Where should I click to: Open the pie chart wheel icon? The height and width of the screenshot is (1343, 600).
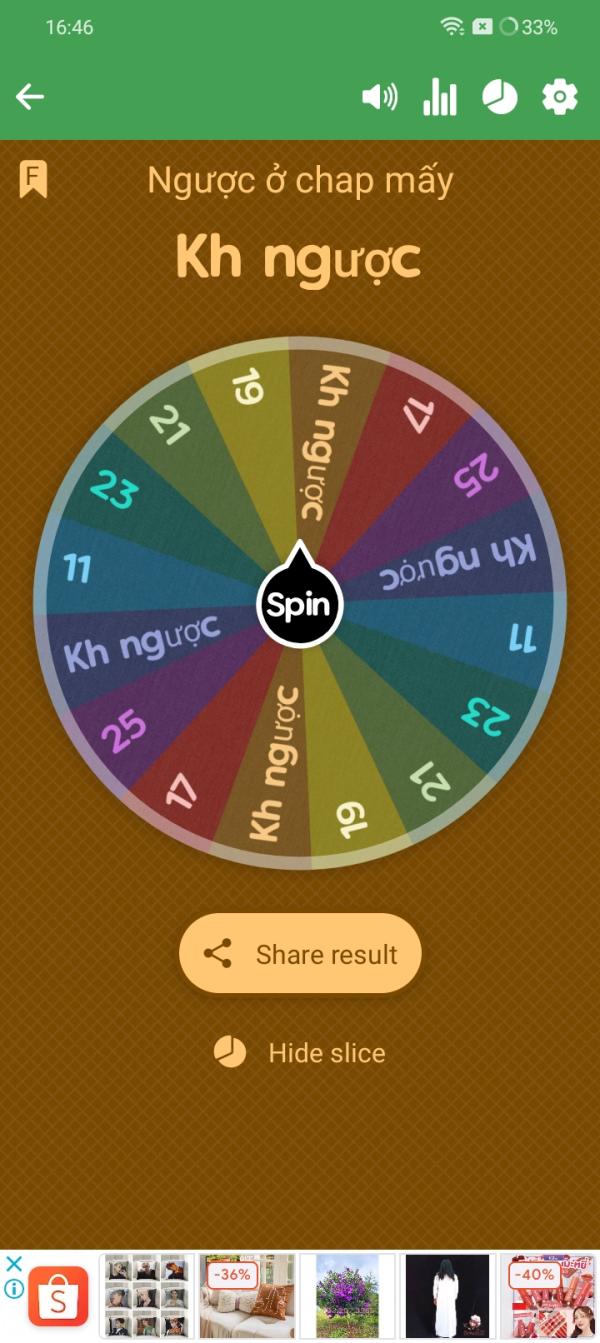point(500,97)
